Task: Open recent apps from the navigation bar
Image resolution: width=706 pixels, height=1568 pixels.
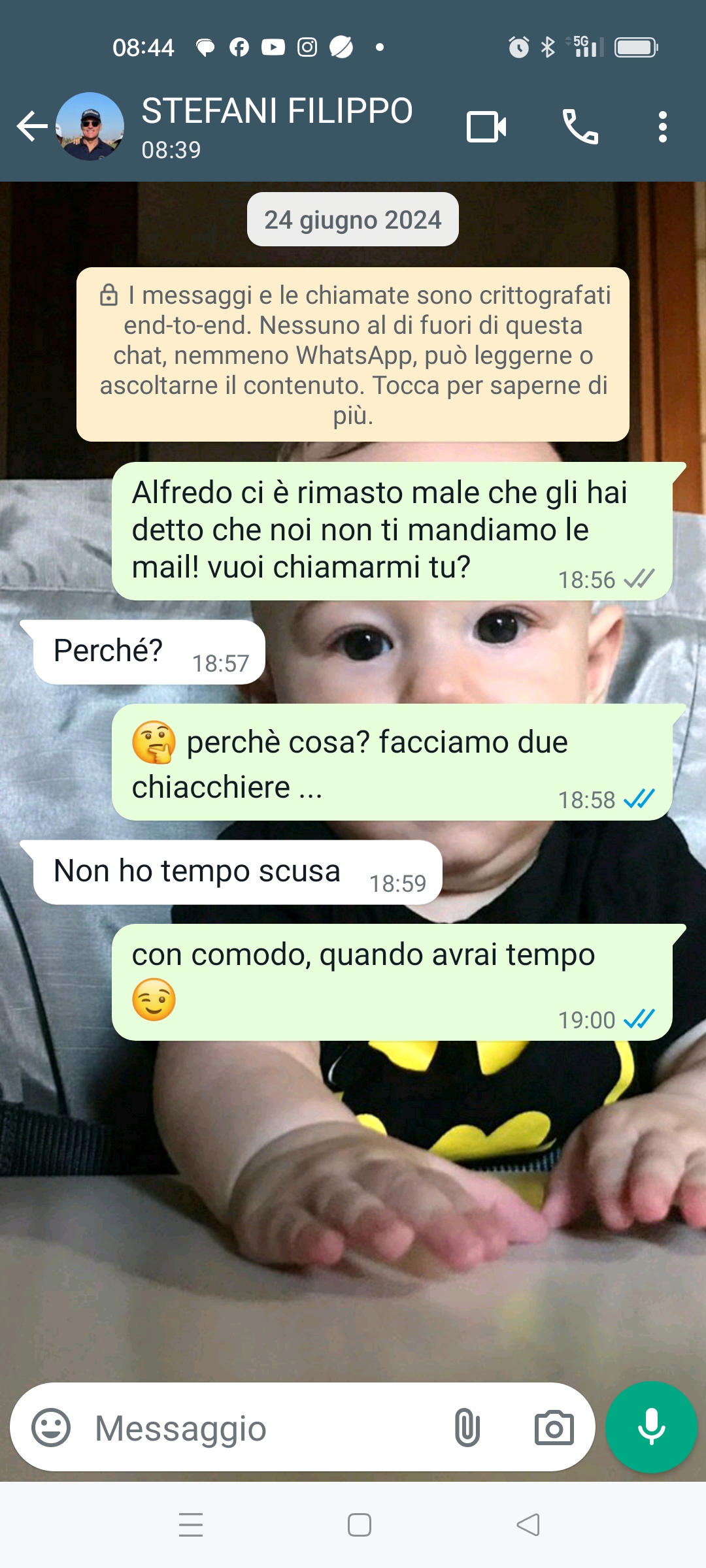Action: (191, 1525)
